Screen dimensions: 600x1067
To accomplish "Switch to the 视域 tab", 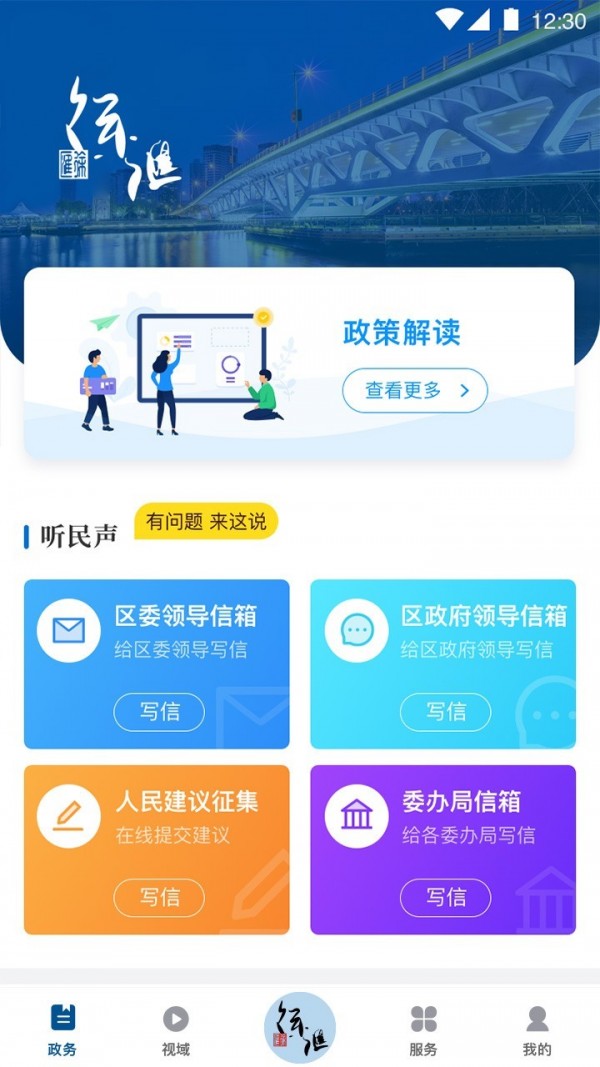I will 175,1030.
